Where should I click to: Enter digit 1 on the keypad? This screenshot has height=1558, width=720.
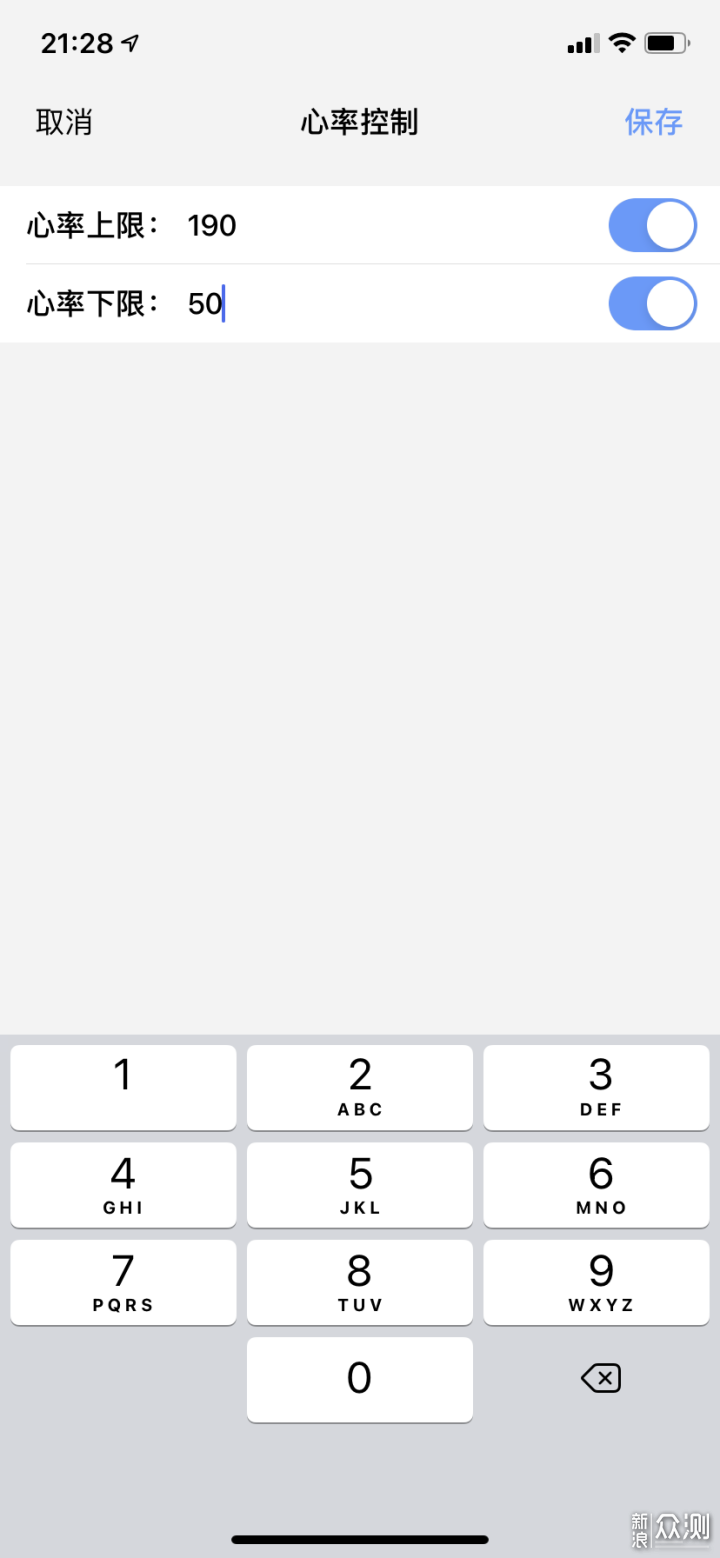click(x=123, y=1087)
